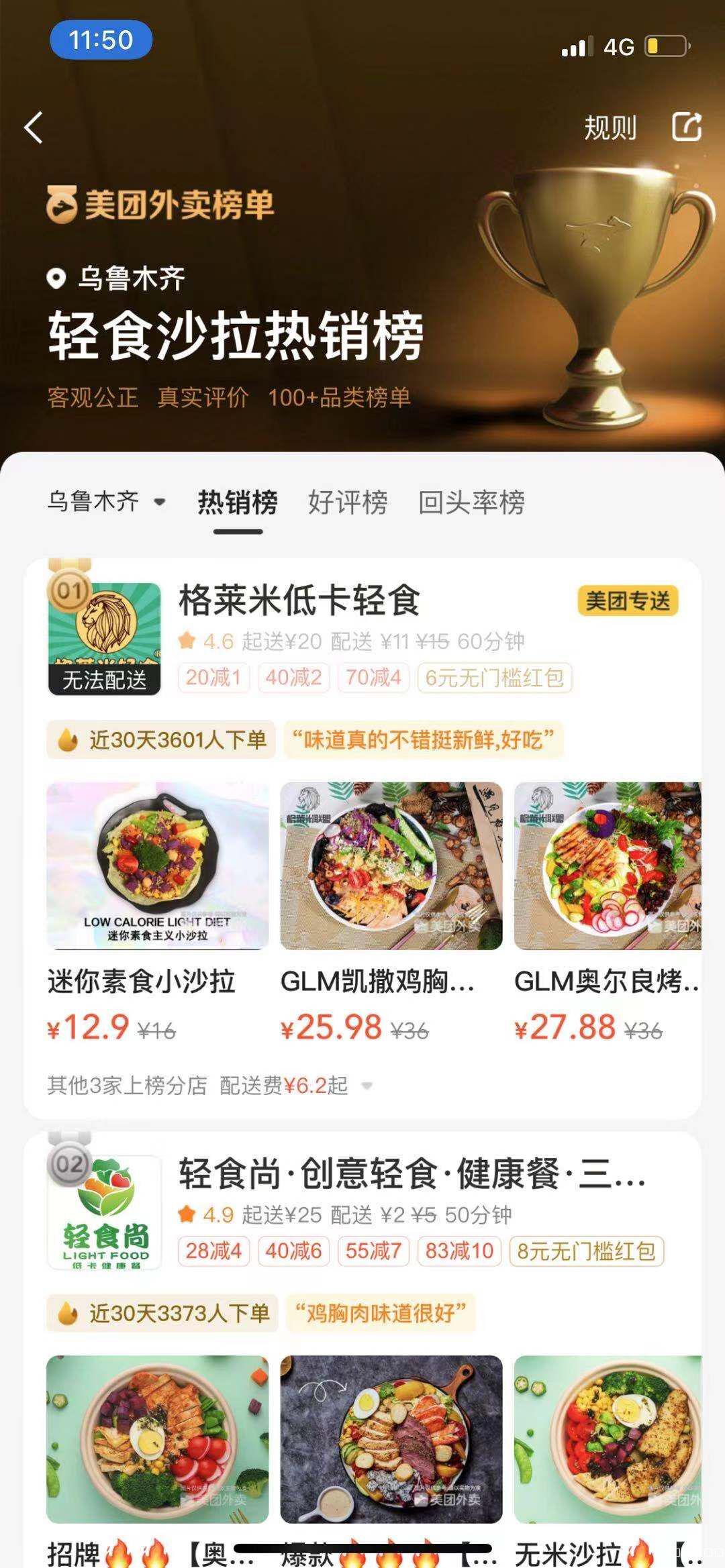The height and width of the screenshot is (1568, 725).
Task: Switch to the 好评榜 tab
Action: tap(348, 503)
